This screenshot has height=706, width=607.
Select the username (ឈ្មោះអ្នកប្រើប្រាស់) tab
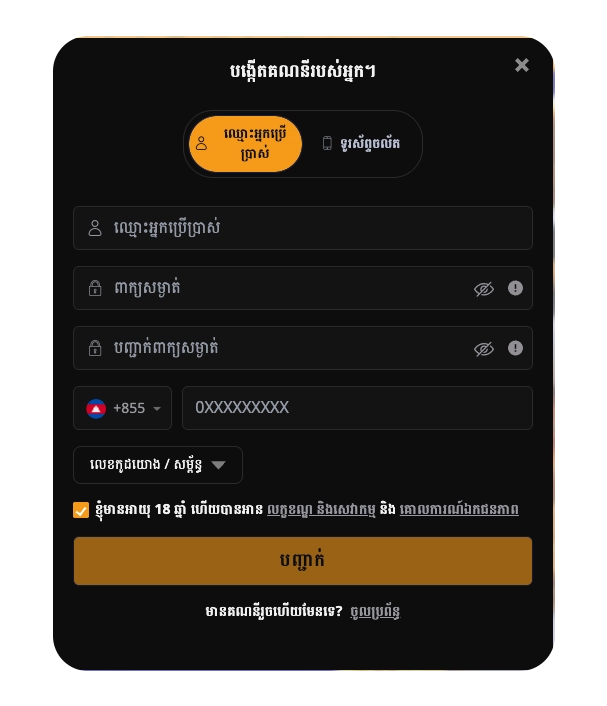click(246, 144)
